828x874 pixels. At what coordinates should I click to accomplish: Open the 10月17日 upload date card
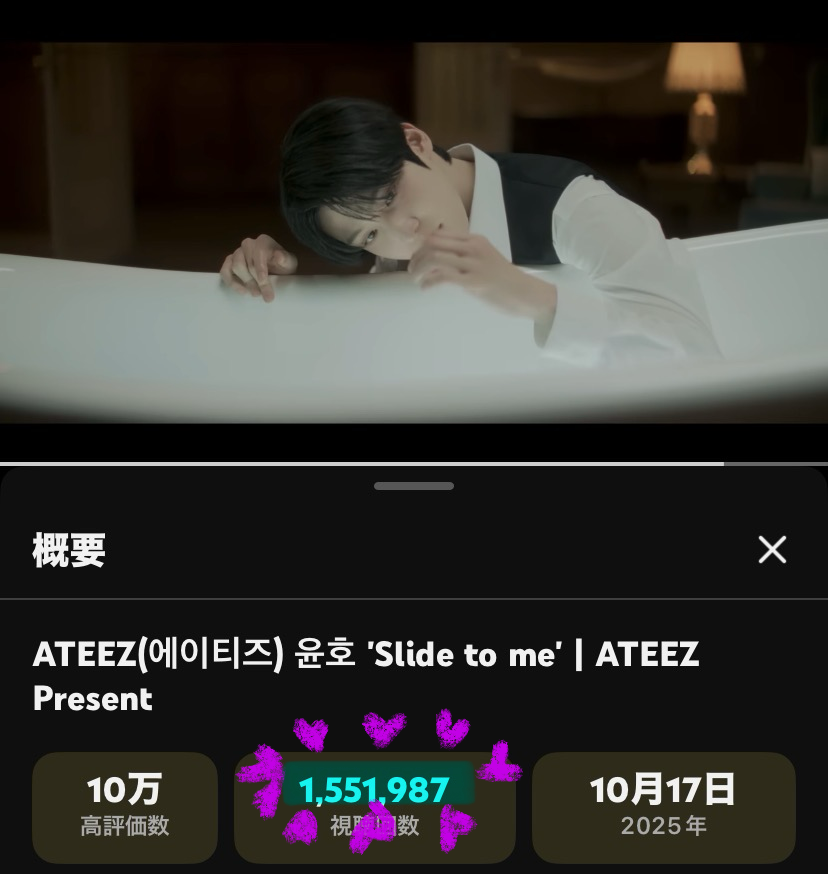pyautogui.click(x=662, y=806)
